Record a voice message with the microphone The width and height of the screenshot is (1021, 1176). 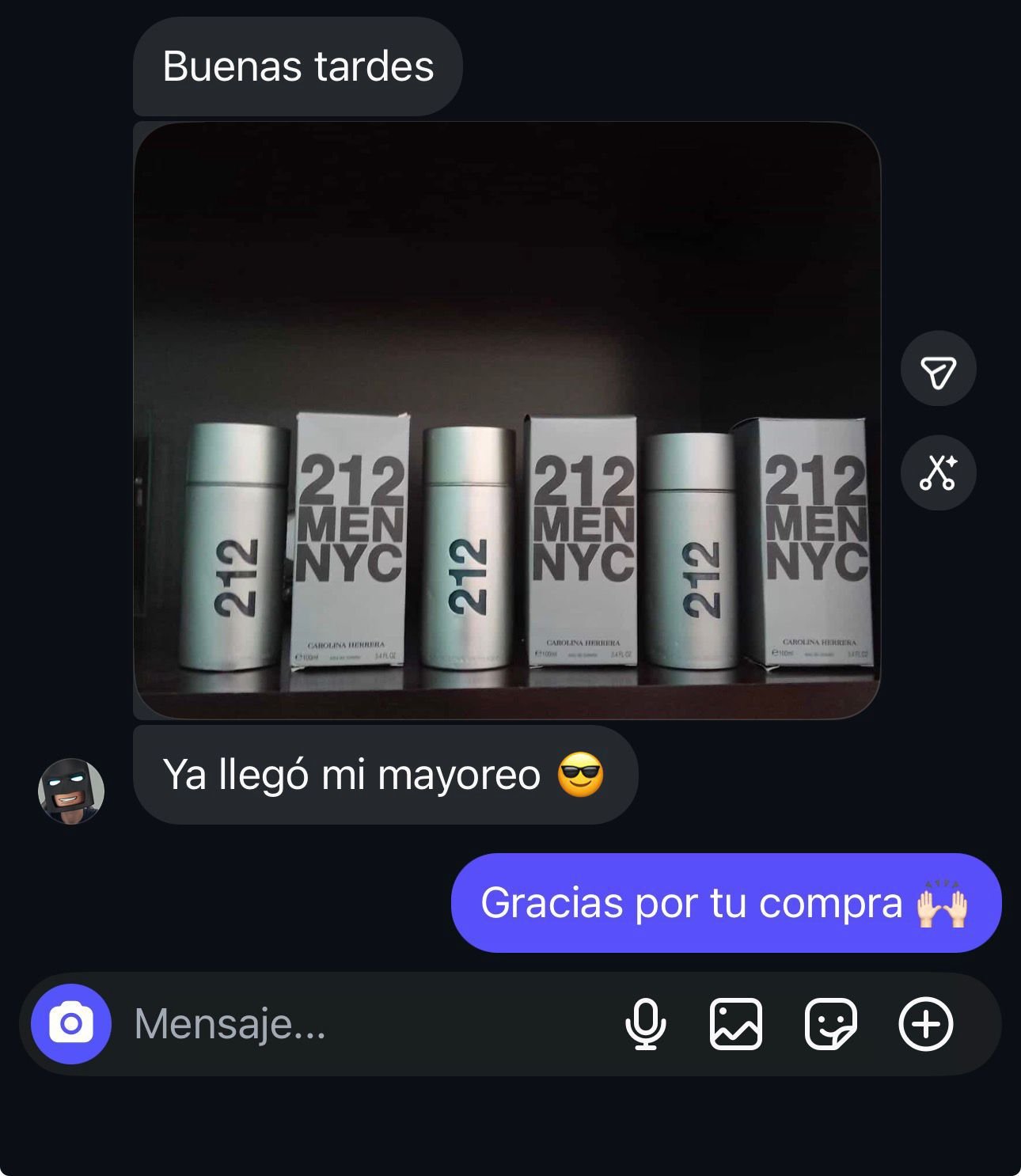tap(645, 1024)
